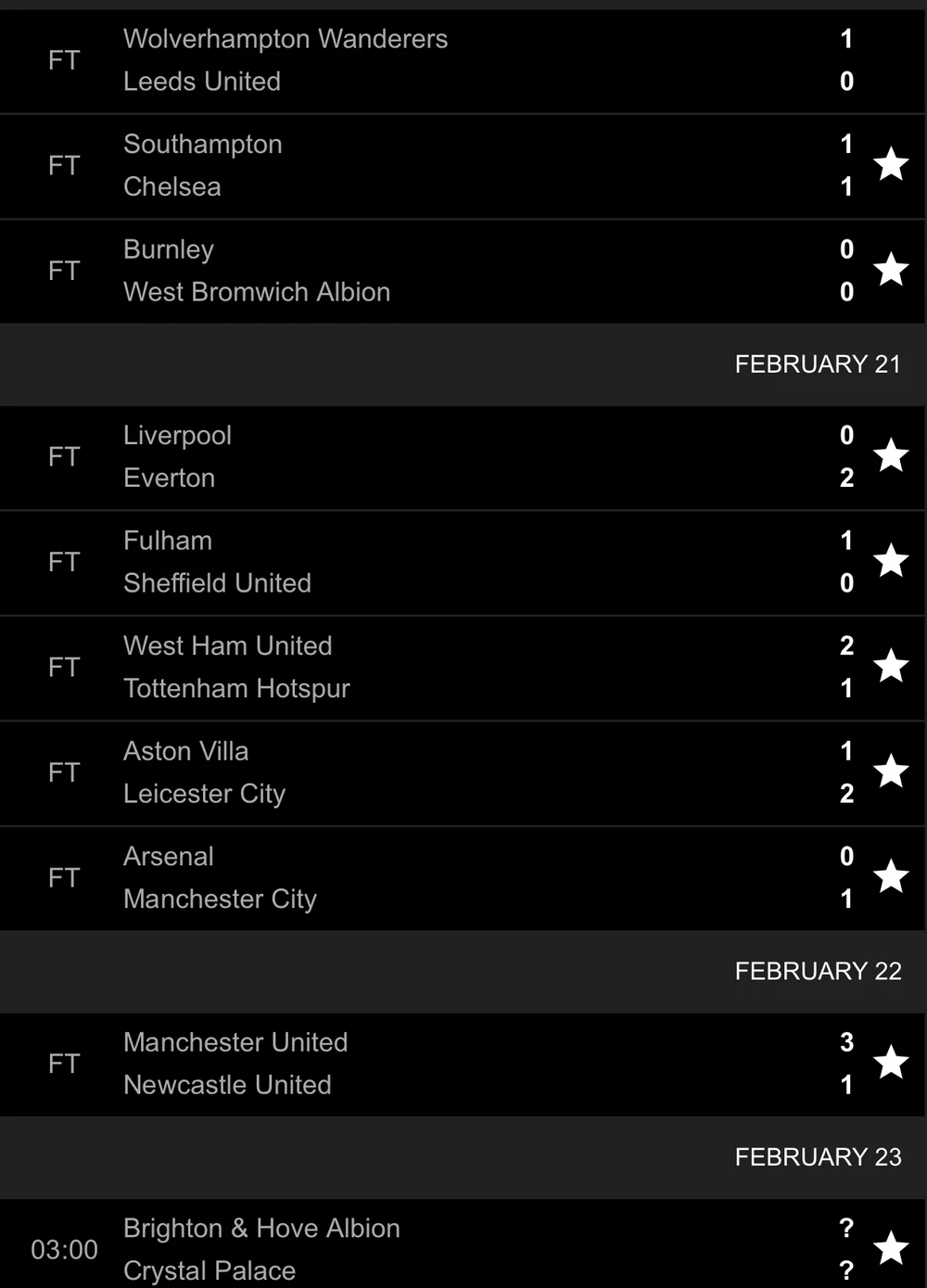
Task: Open the Manchester United vs Newcastle United match
Action: (417, 1064)
